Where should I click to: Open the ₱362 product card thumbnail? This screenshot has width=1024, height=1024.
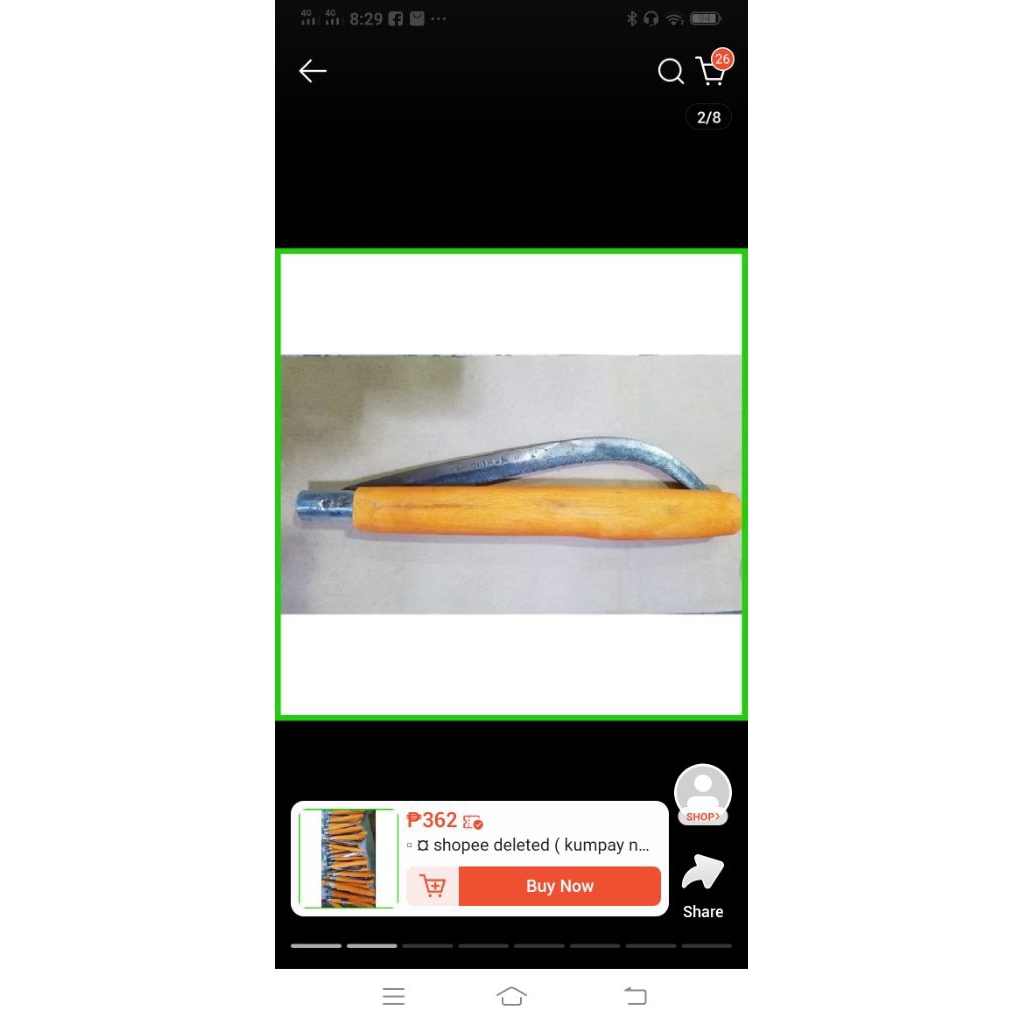[348, 858]
